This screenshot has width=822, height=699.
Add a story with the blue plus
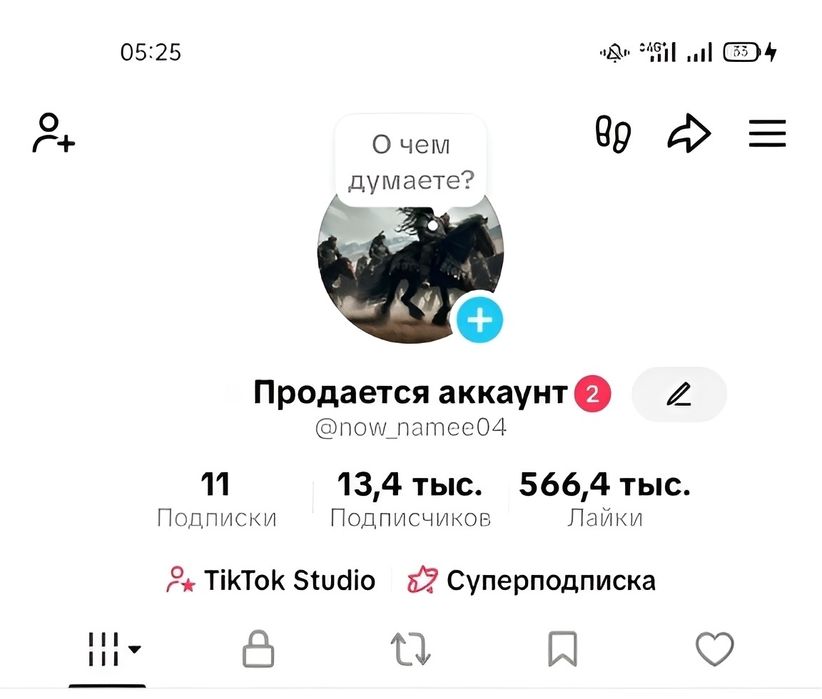pyautogui.click(x=480, y=320)
